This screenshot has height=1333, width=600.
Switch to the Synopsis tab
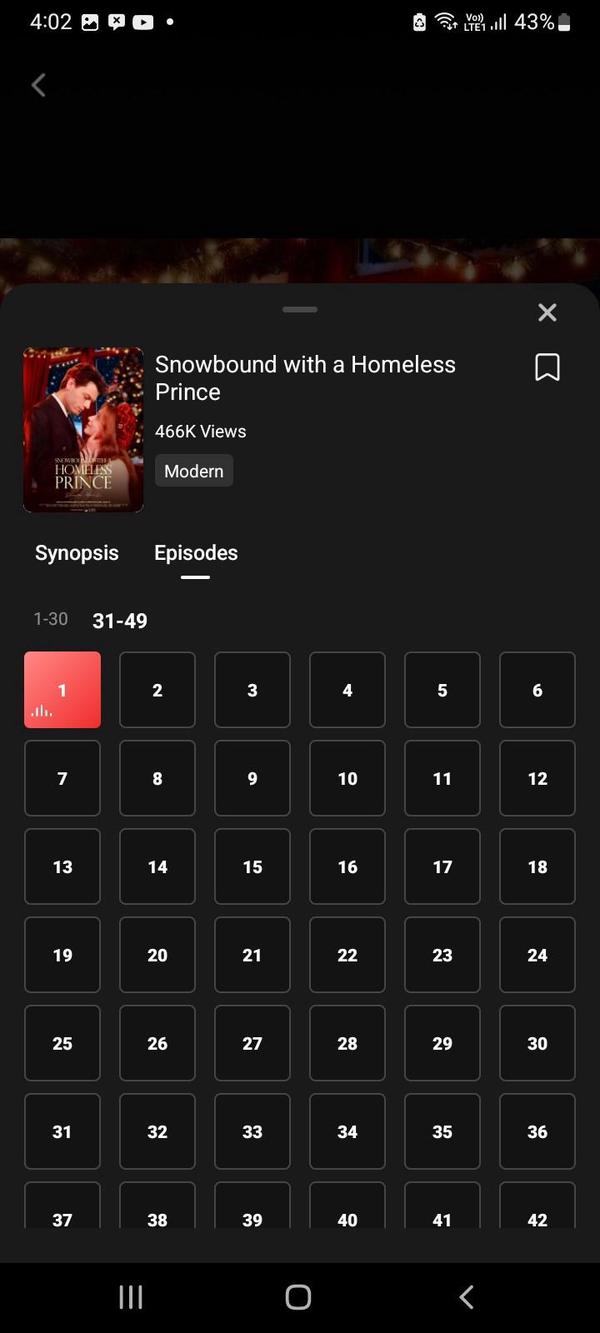(77, 553)
